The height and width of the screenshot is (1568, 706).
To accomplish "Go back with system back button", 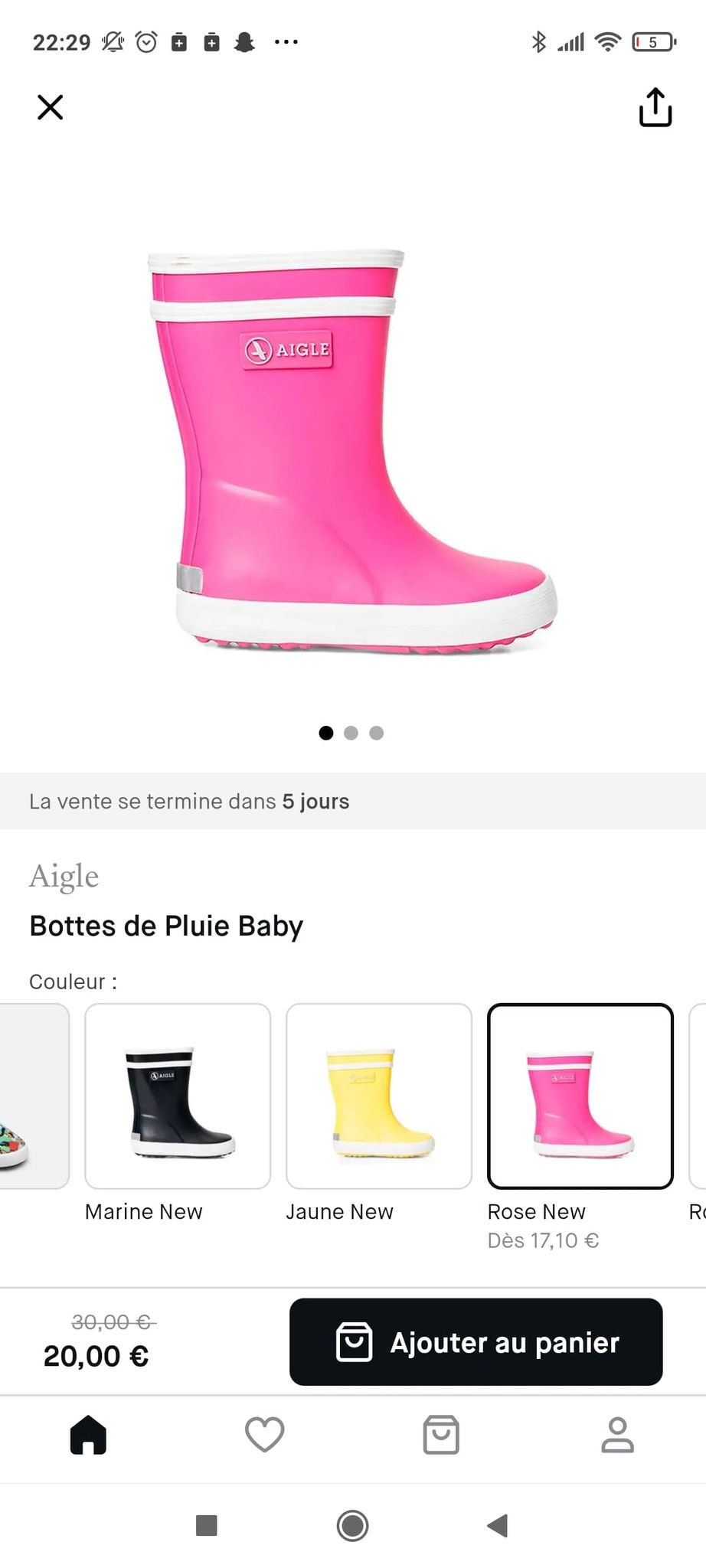I will click(x=498, y=1525).
